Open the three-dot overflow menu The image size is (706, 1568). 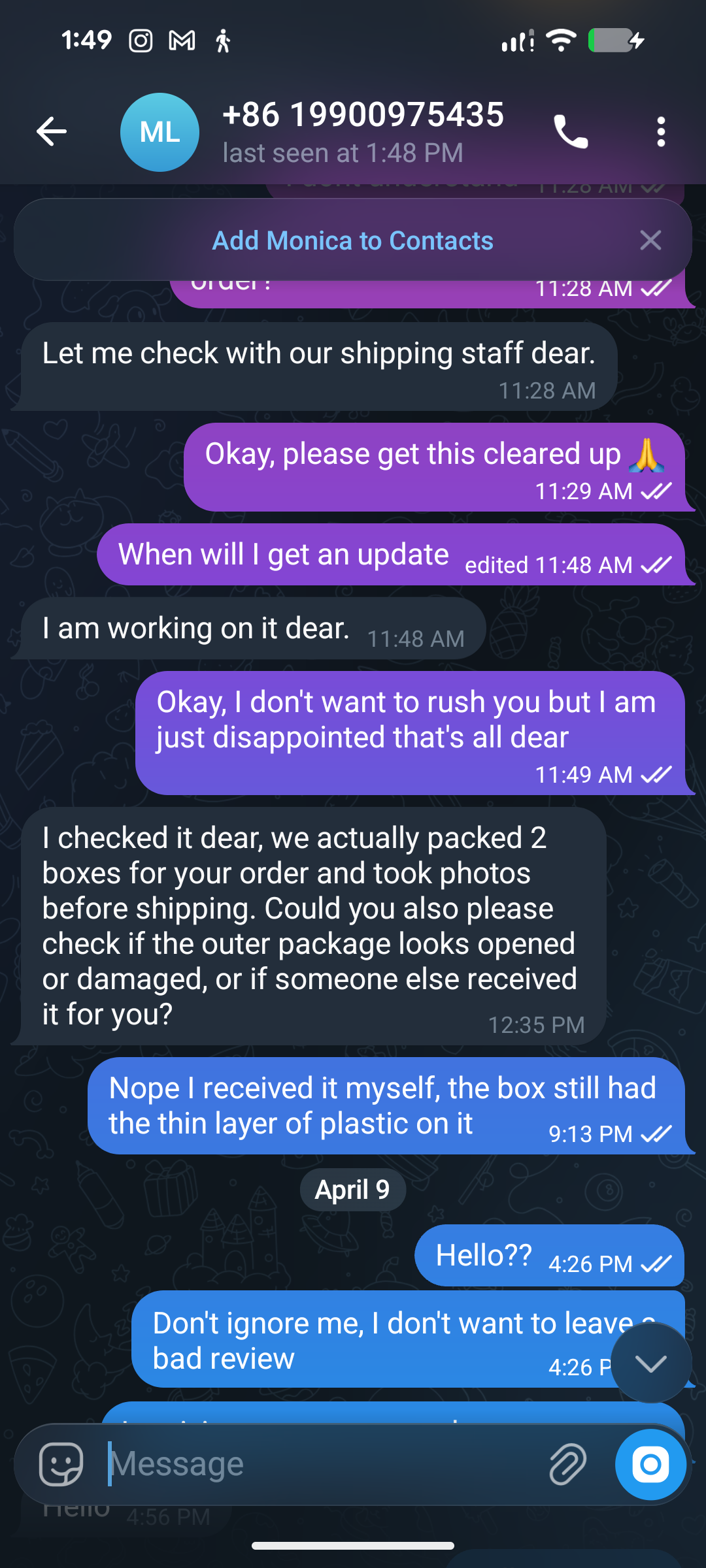tap(661, 132)
